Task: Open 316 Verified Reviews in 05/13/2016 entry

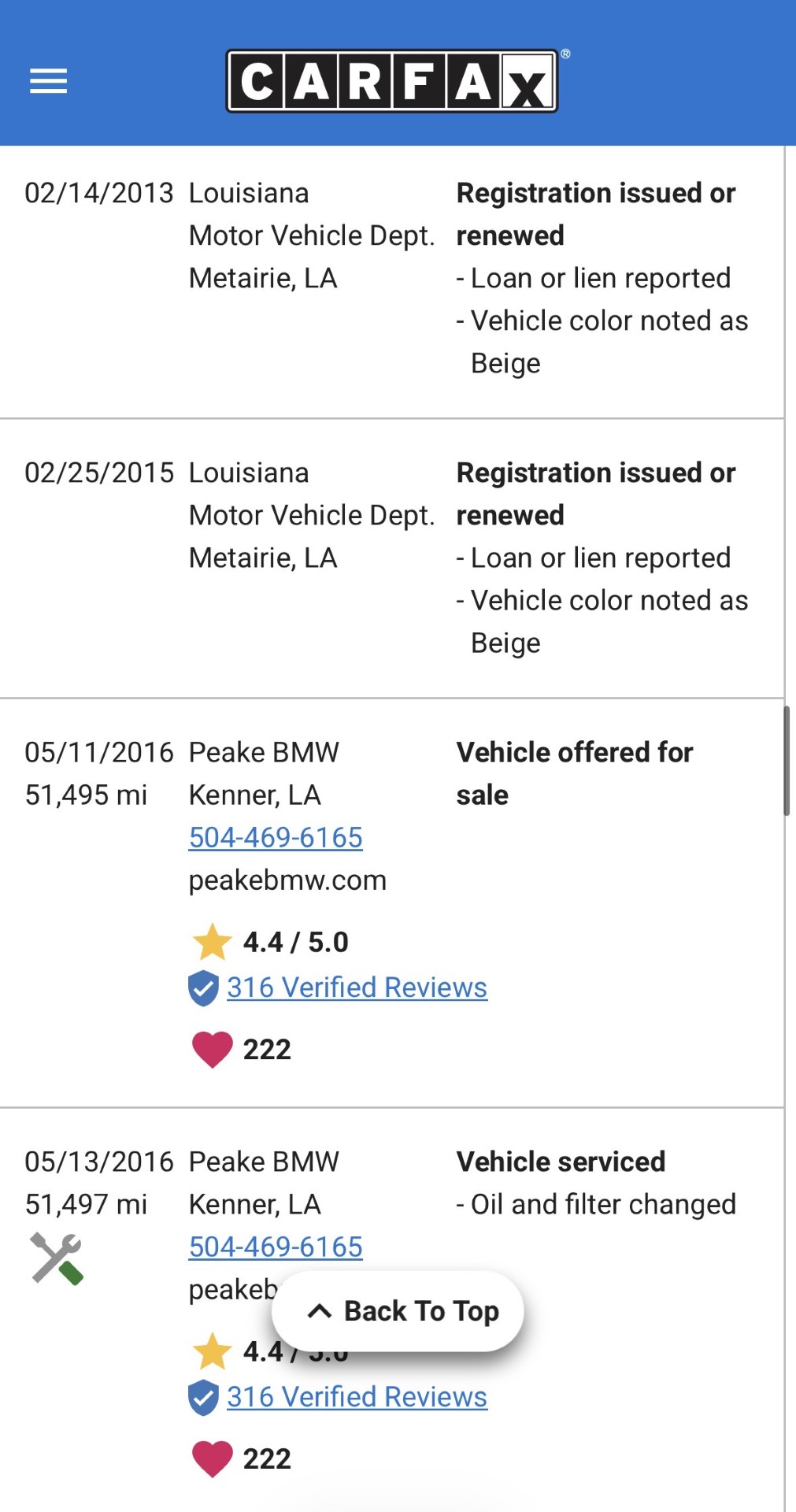Action: tap(357, 1397)
